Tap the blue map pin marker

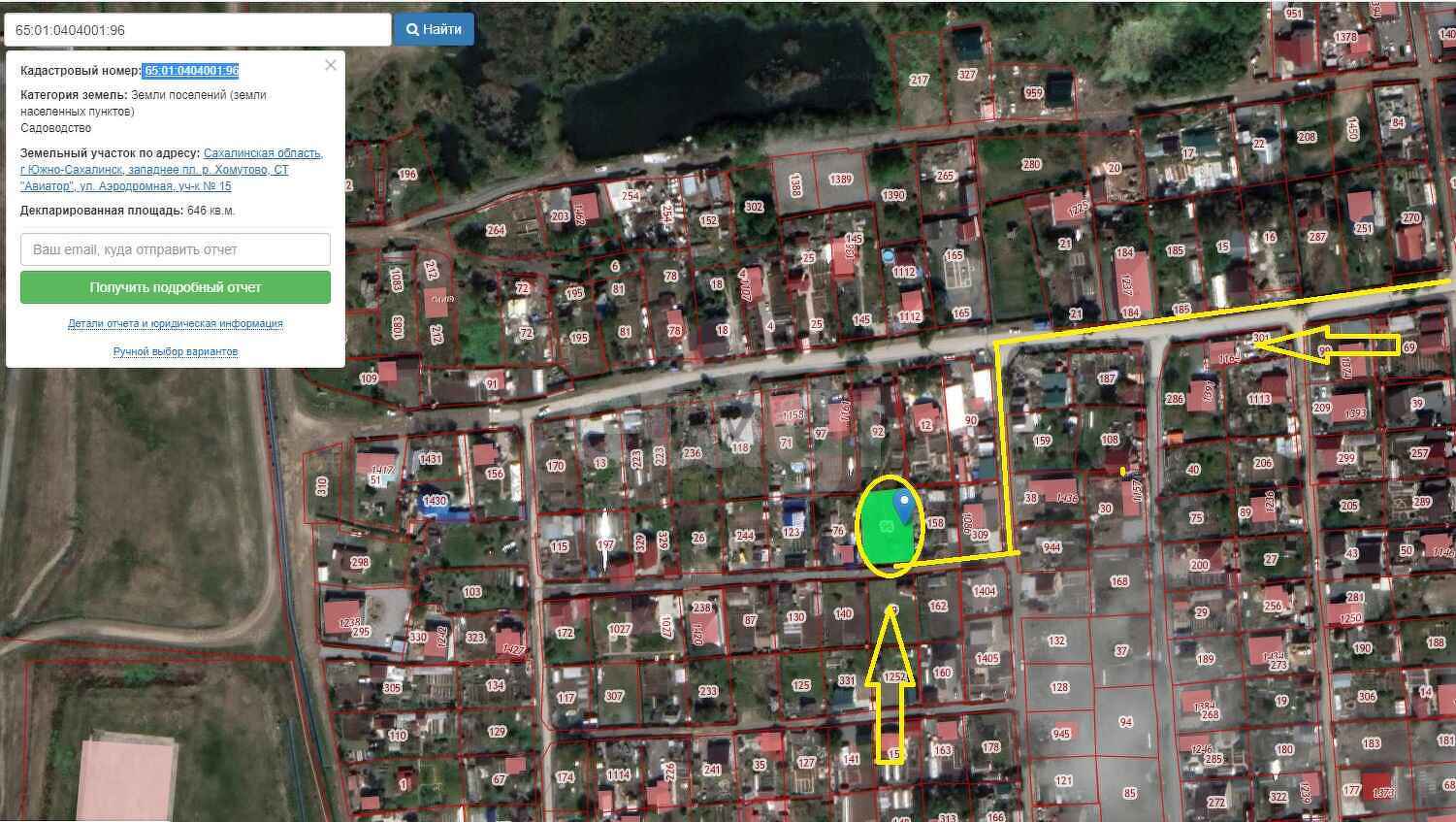906,506
